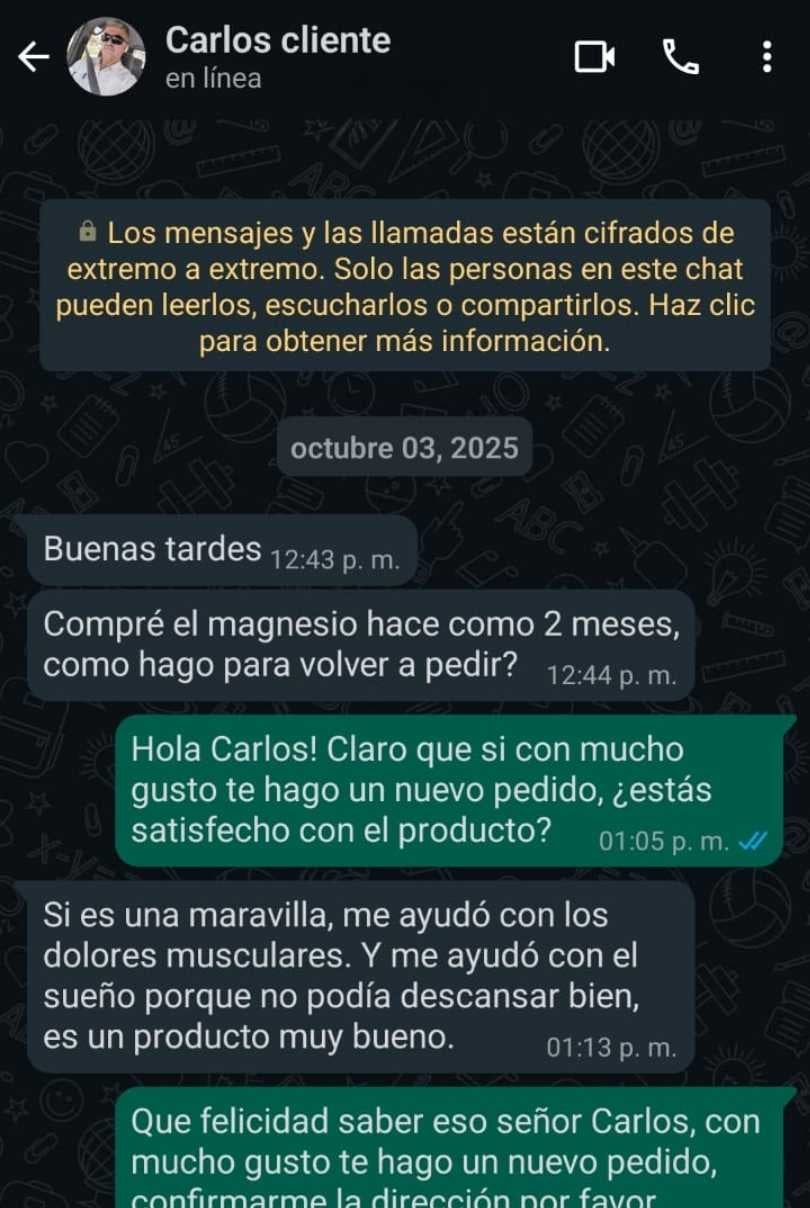
Task: Open the three-dot overflow menu
Action: [767, 58]
